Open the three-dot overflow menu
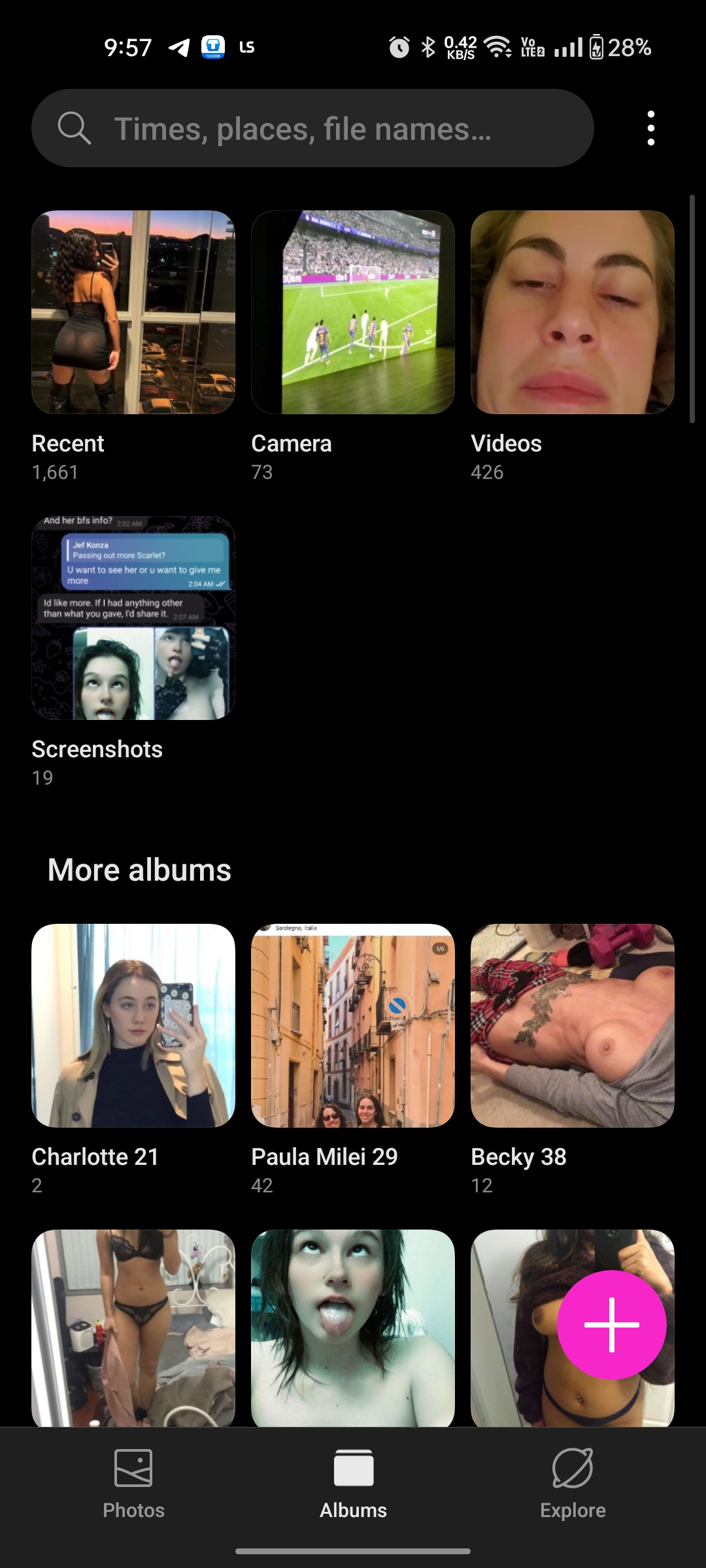Viewport: 706px width, 1568px height. (x=650, y=128)
